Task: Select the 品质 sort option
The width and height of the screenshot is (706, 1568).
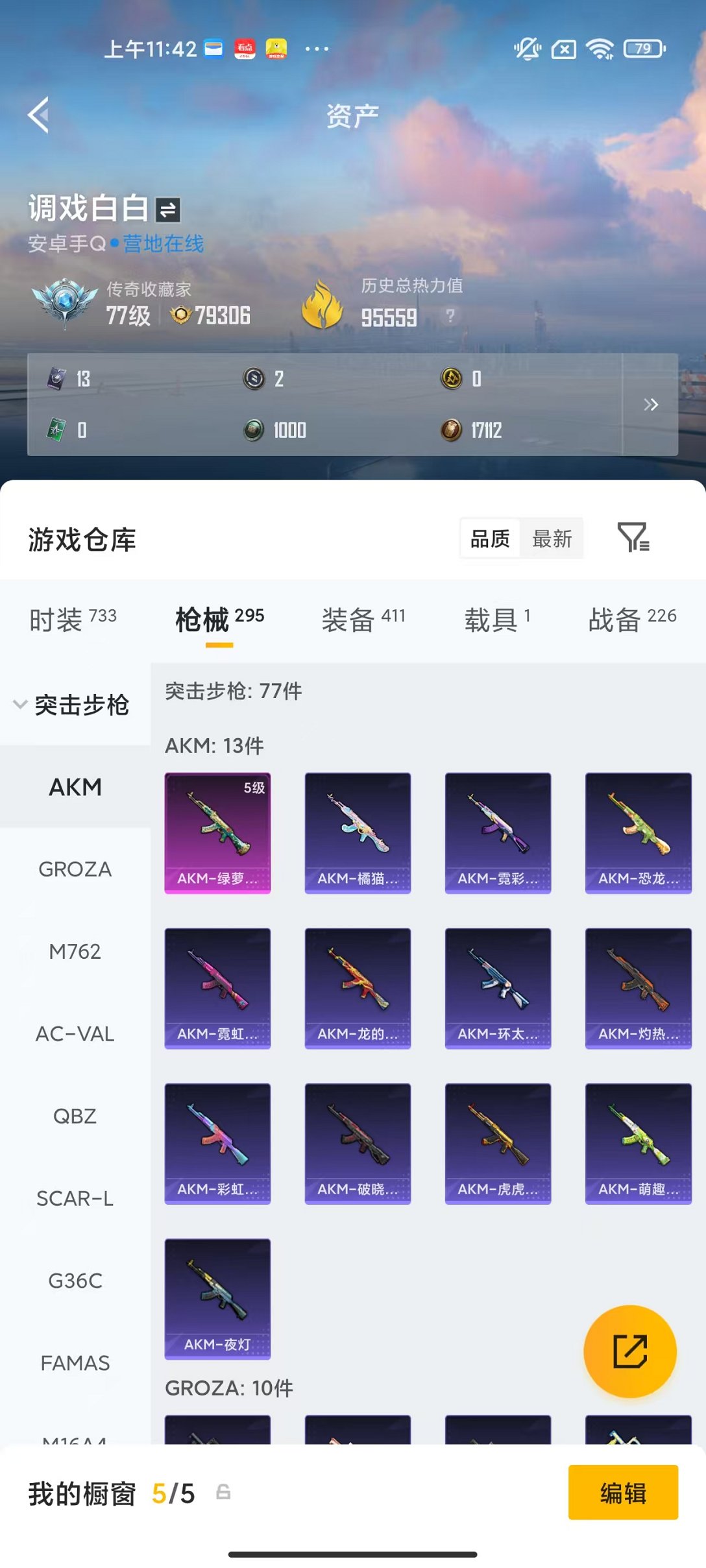Action: pyautogui.click(x=490, y=538)
